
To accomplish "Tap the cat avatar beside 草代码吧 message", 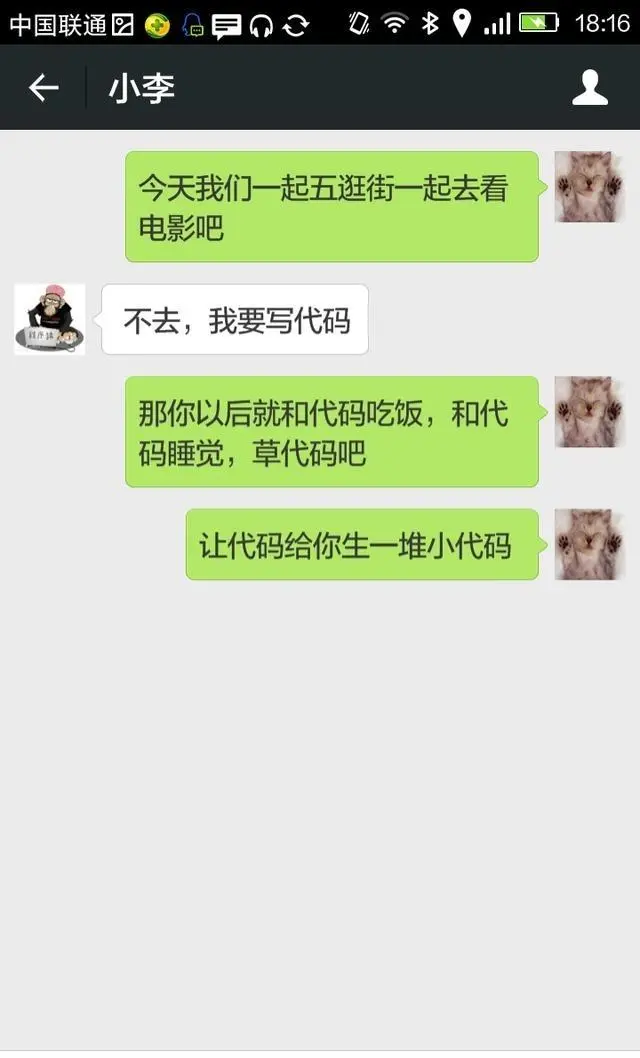I will tap(590, 411).
